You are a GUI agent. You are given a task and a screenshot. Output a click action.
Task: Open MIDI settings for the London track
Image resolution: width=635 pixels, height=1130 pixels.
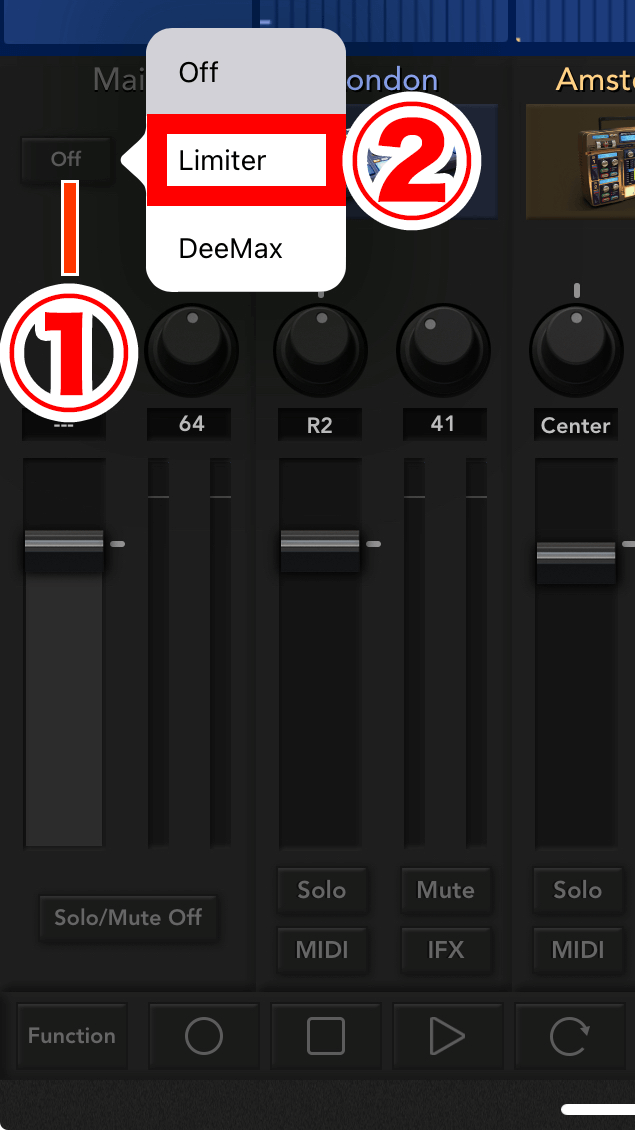point(321,949)
